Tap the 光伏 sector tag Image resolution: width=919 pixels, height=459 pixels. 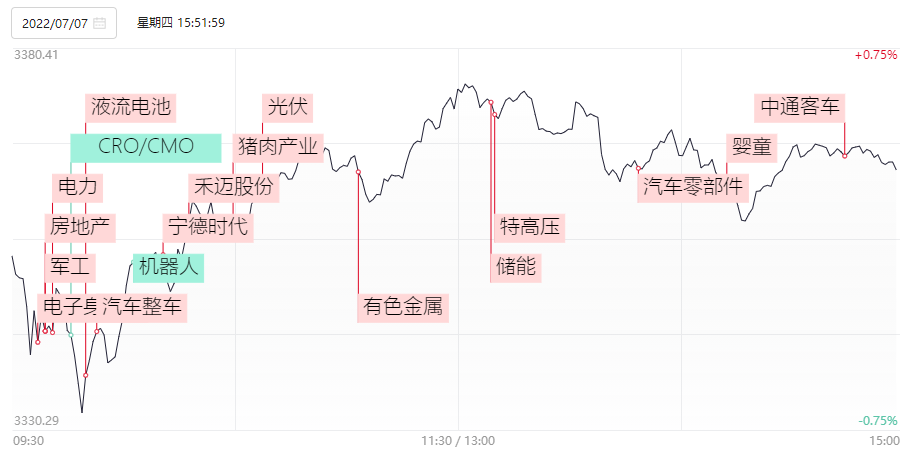(x=289, y=106)
